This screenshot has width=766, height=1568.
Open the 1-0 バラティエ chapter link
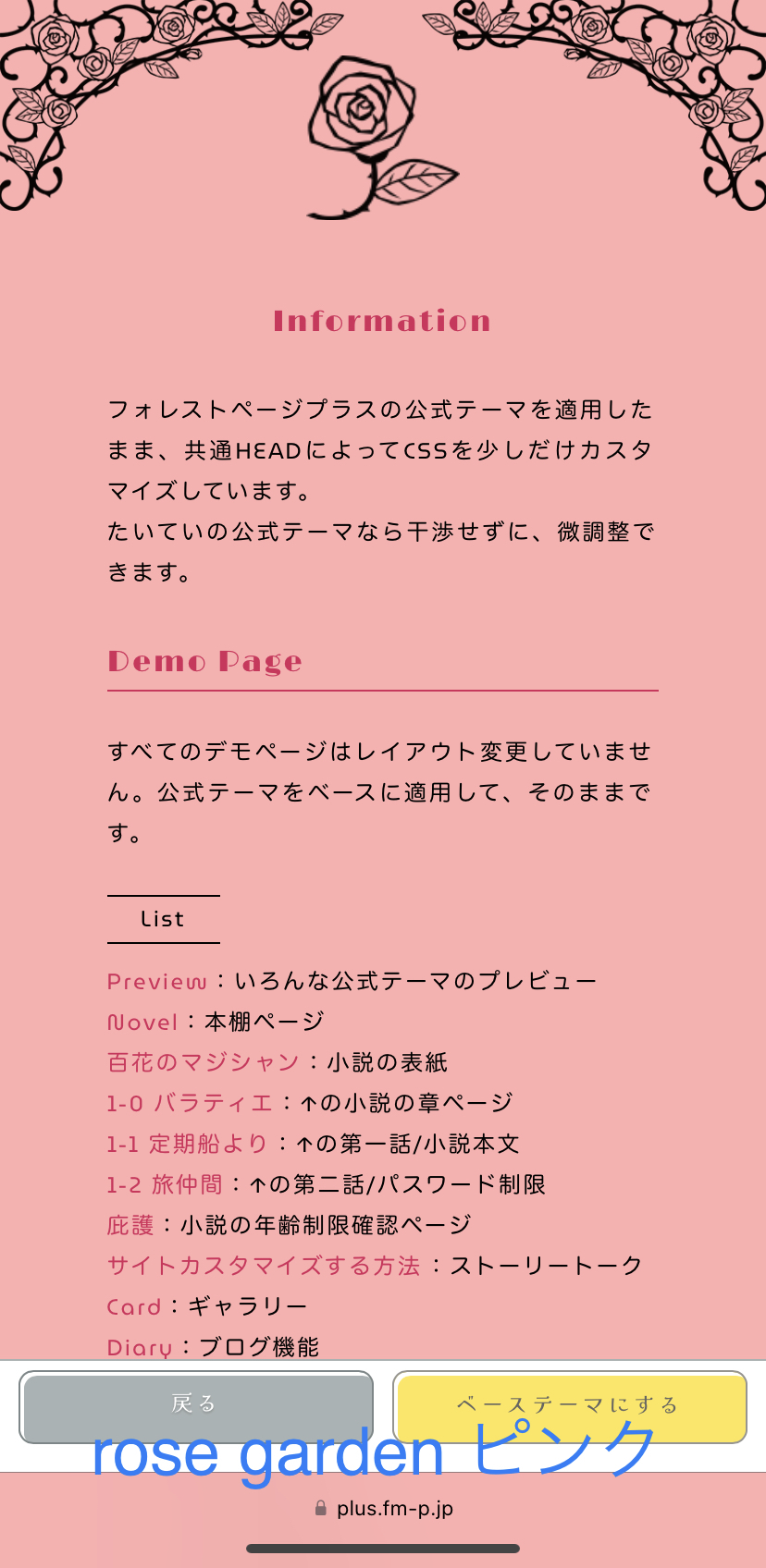[189, 1103]
